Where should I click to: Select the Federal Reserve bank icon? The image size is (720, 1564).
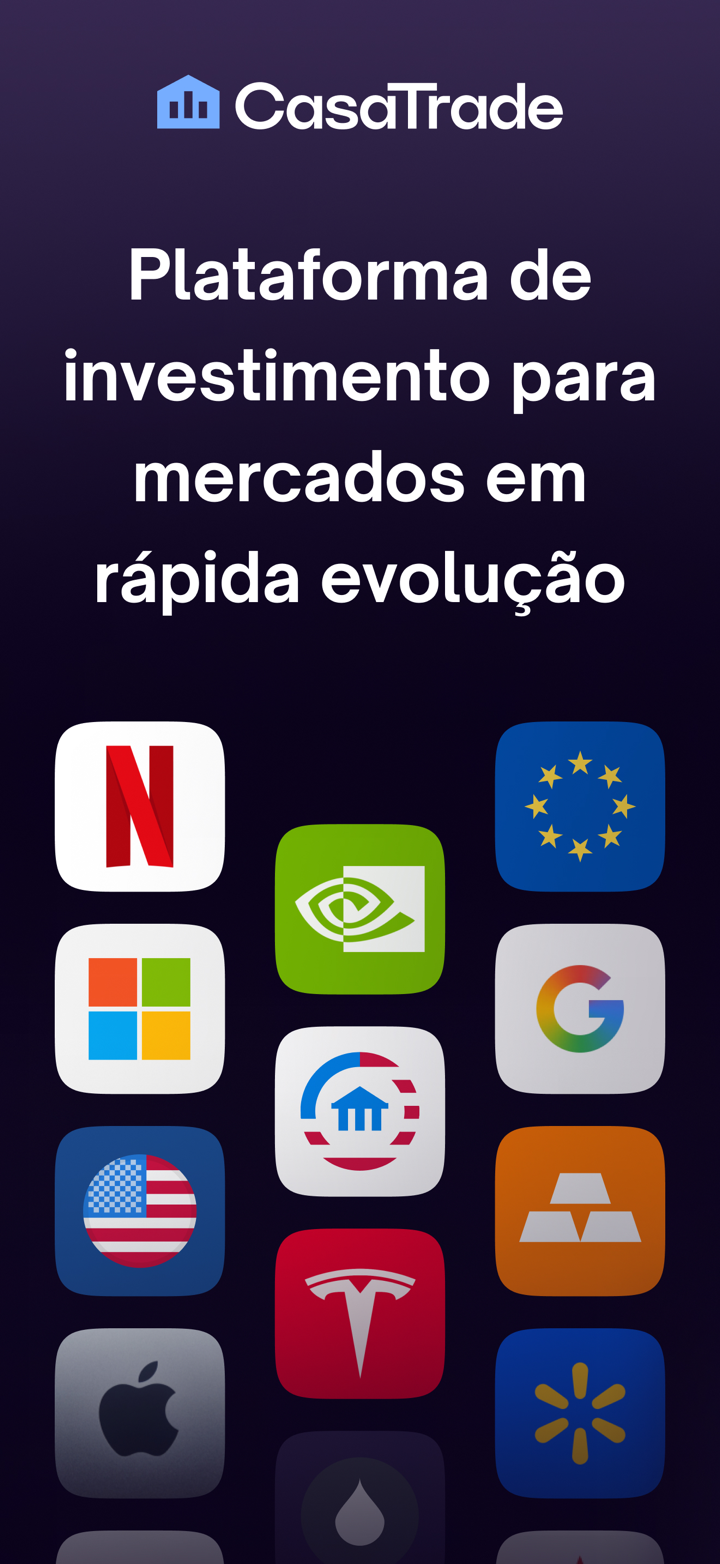(360, 1110)
